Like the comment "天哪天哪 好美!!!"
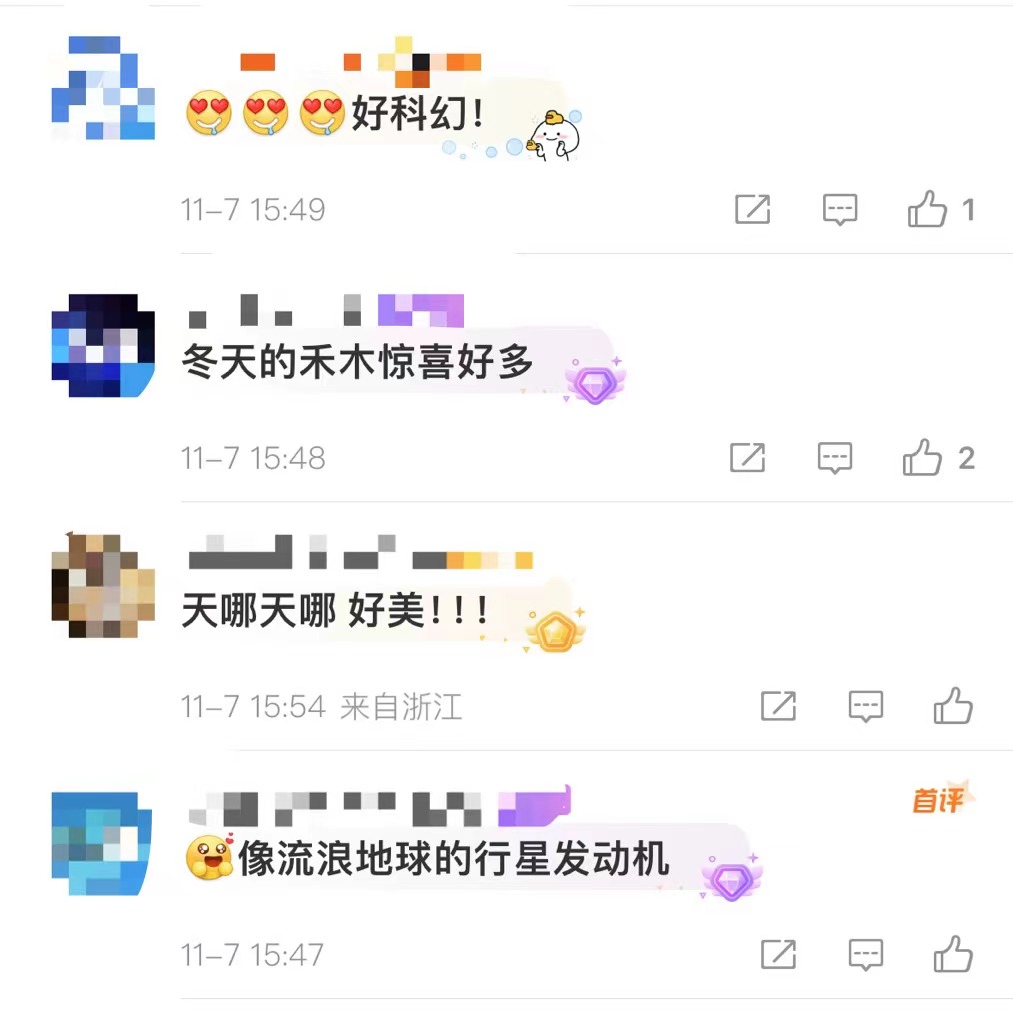The height and width of the screenshot is (1013, 1013). point(953,707)
